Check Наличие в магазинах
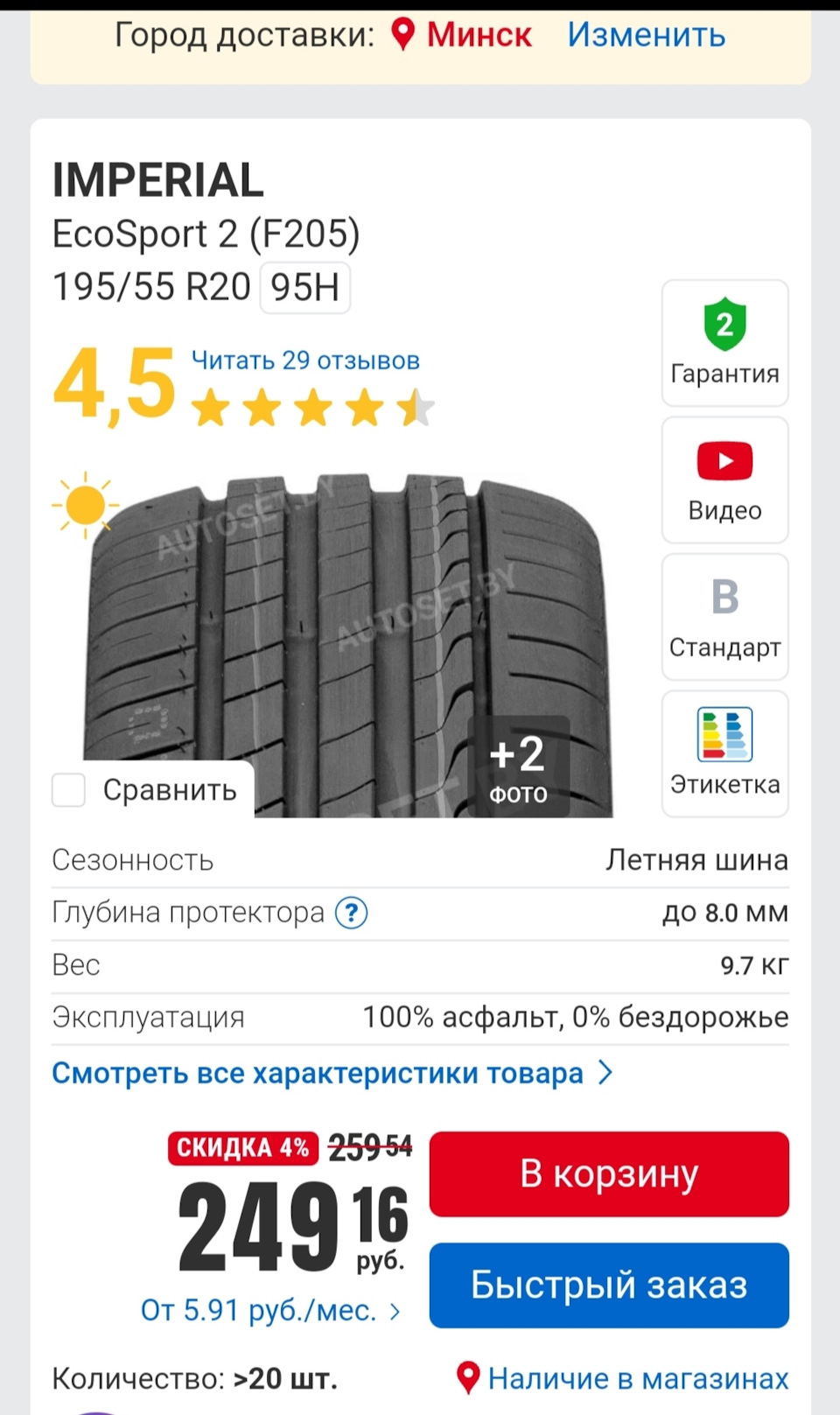The height and width of the screenshot is (1415, 840). [623, 1378]
